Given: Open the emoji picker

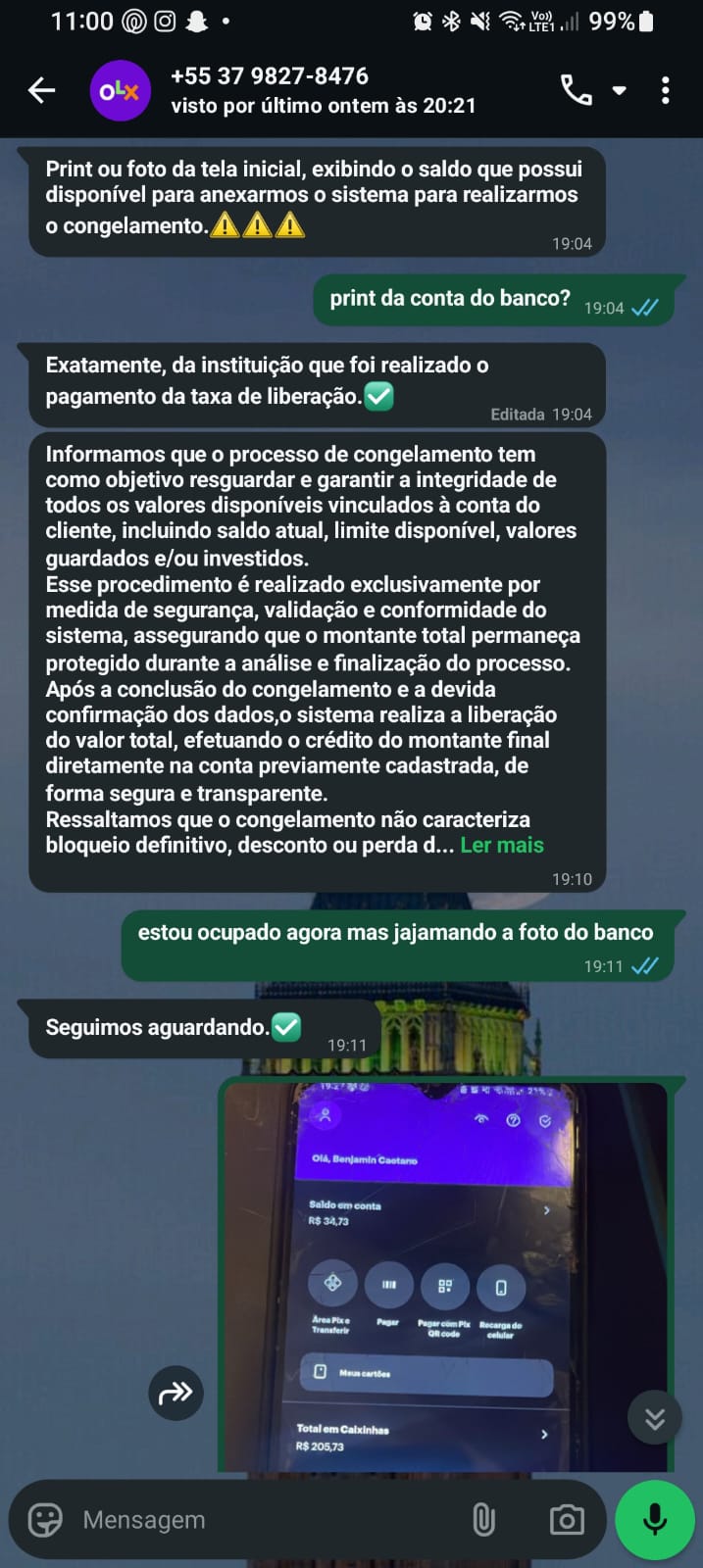Looking at the screenshot, I should (45, 1520).
